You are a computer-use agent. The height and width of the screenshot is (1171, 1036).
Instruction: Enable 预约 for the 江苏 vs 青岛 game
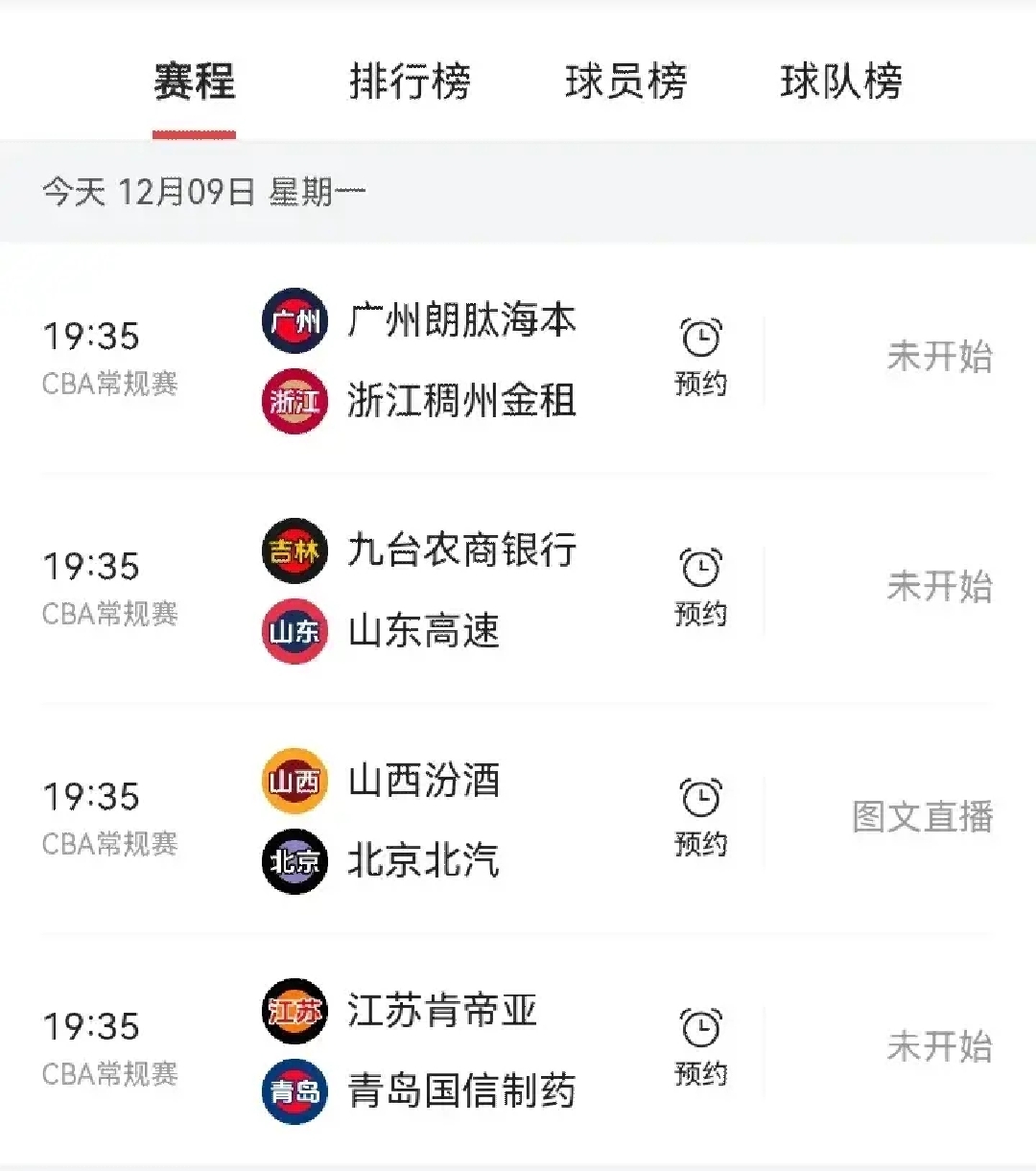[701, 1049]
